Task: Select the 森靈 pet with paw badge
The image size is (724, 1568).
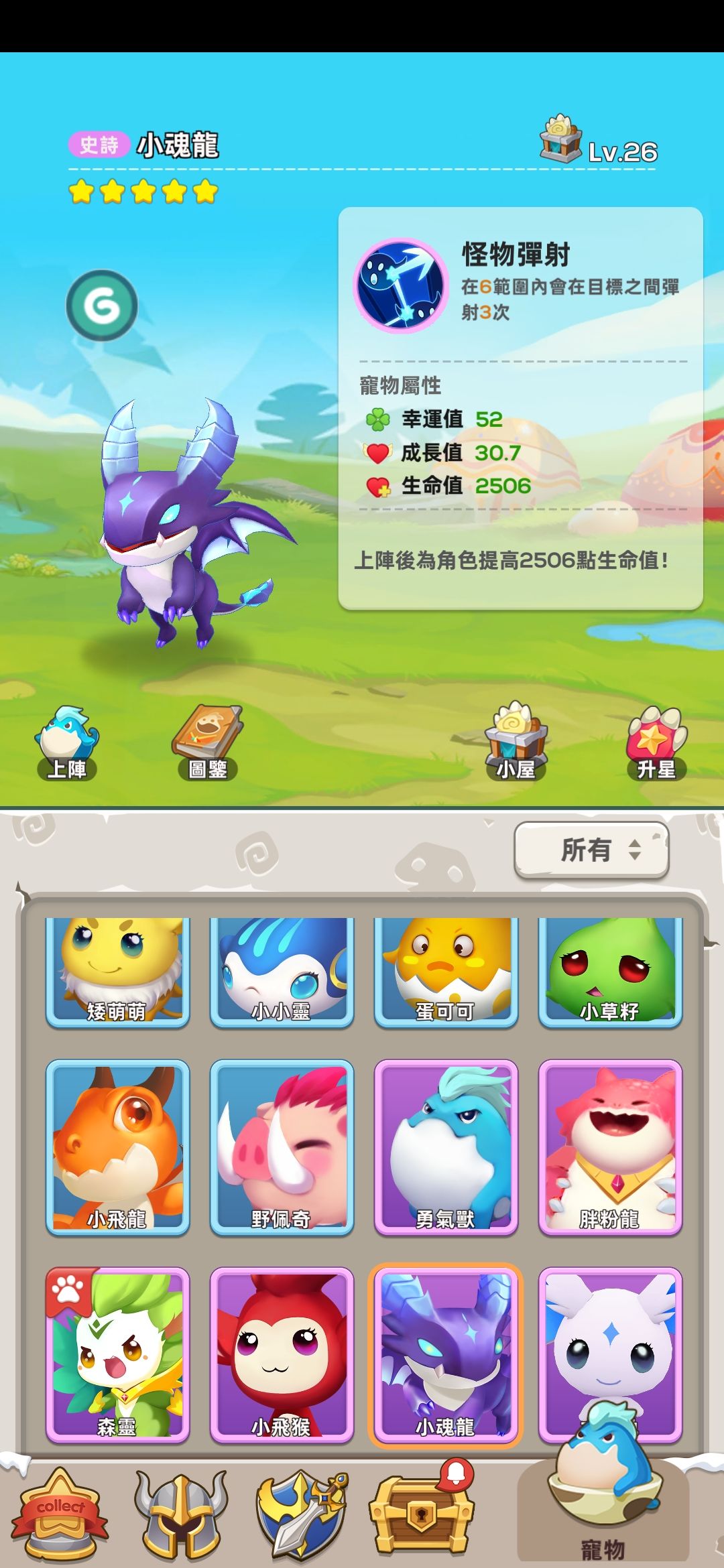Action: (x=117, y=1354)
